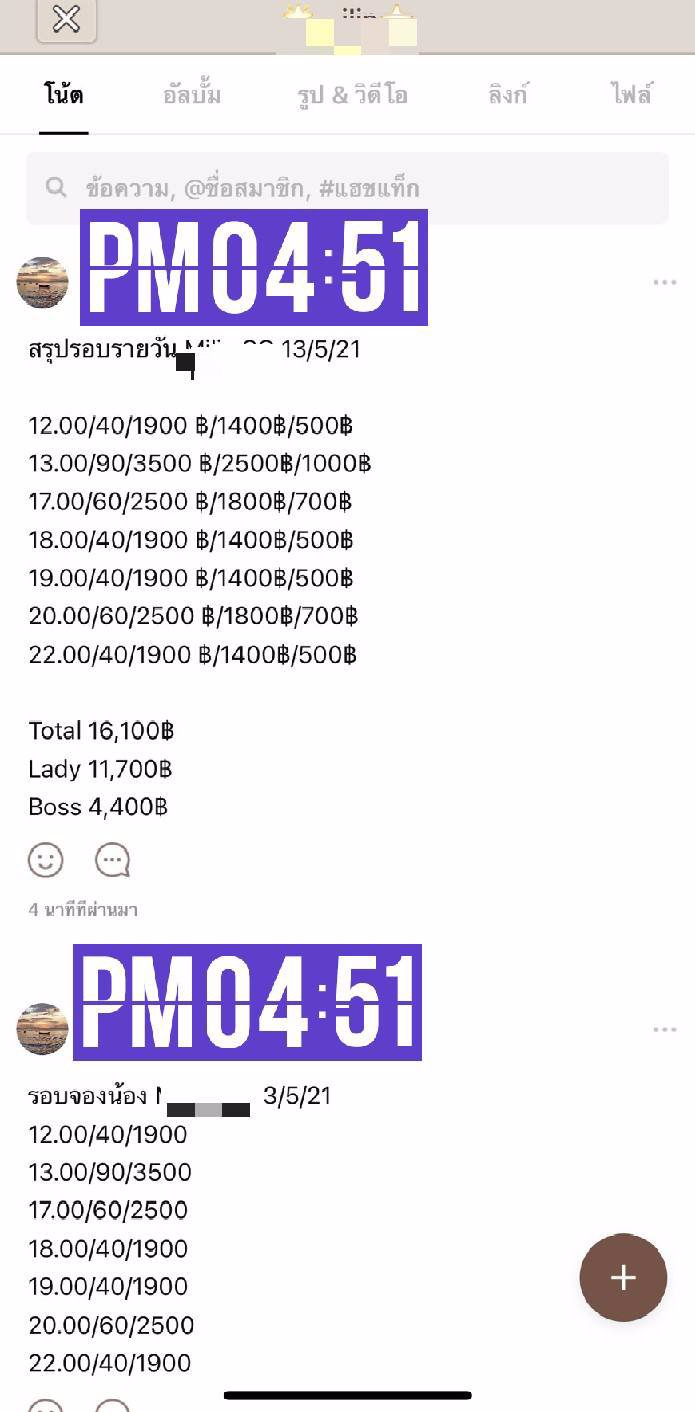Switch to the ลิงก์ tab
This screenshot has height=1412, width=695.
(x=508, y=96)
